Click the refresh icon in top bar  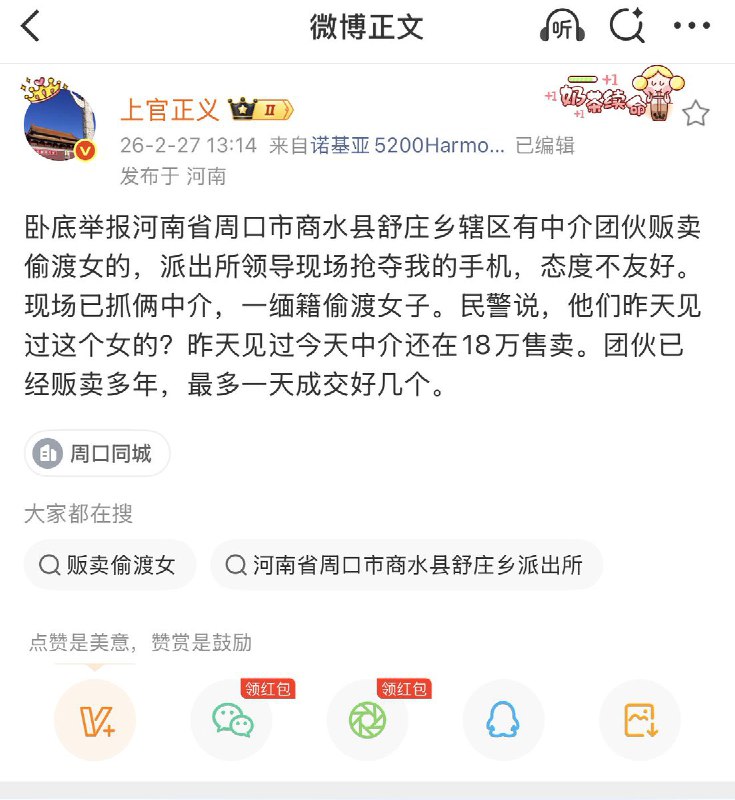[x=627, y=27]
